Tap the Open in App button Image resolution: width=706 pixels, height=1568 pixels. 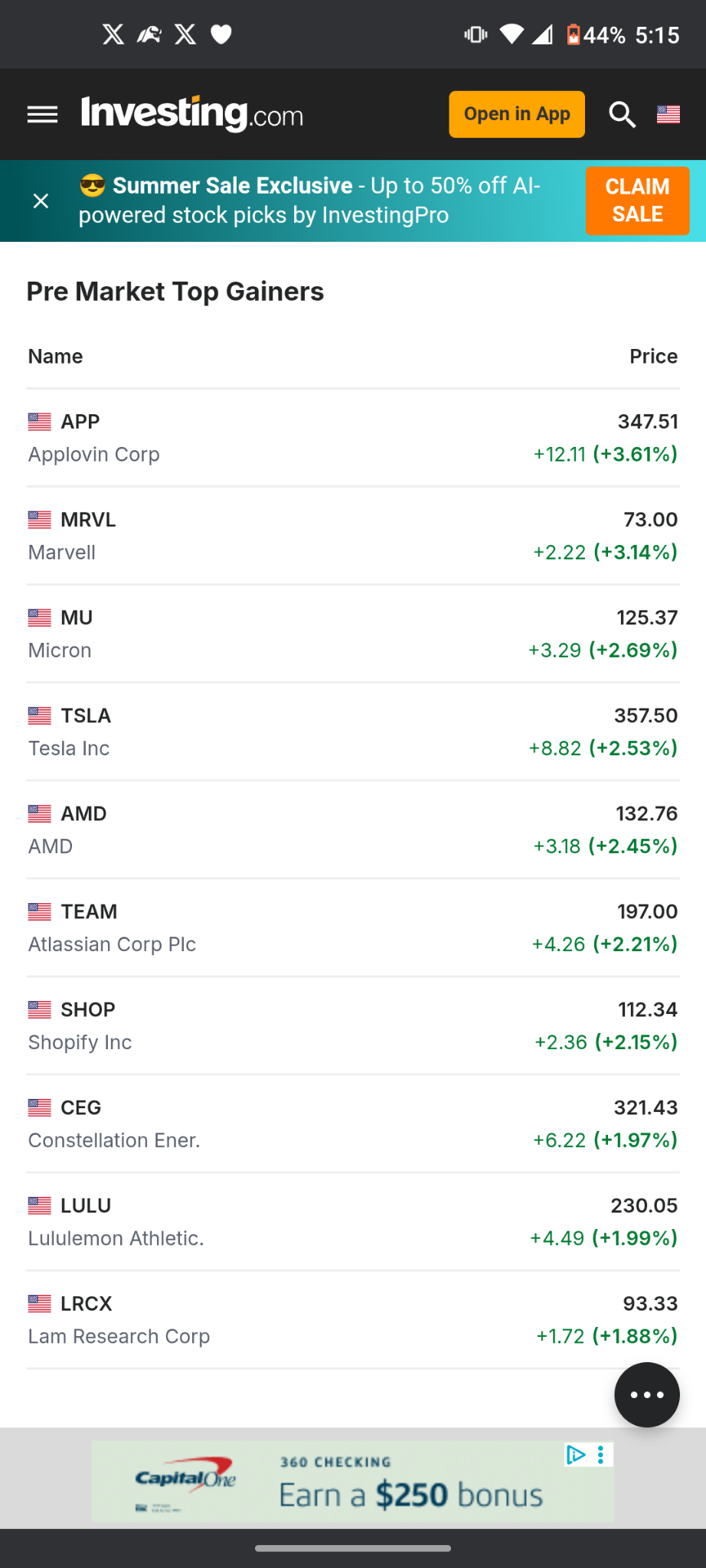click(x=517, y=115)
